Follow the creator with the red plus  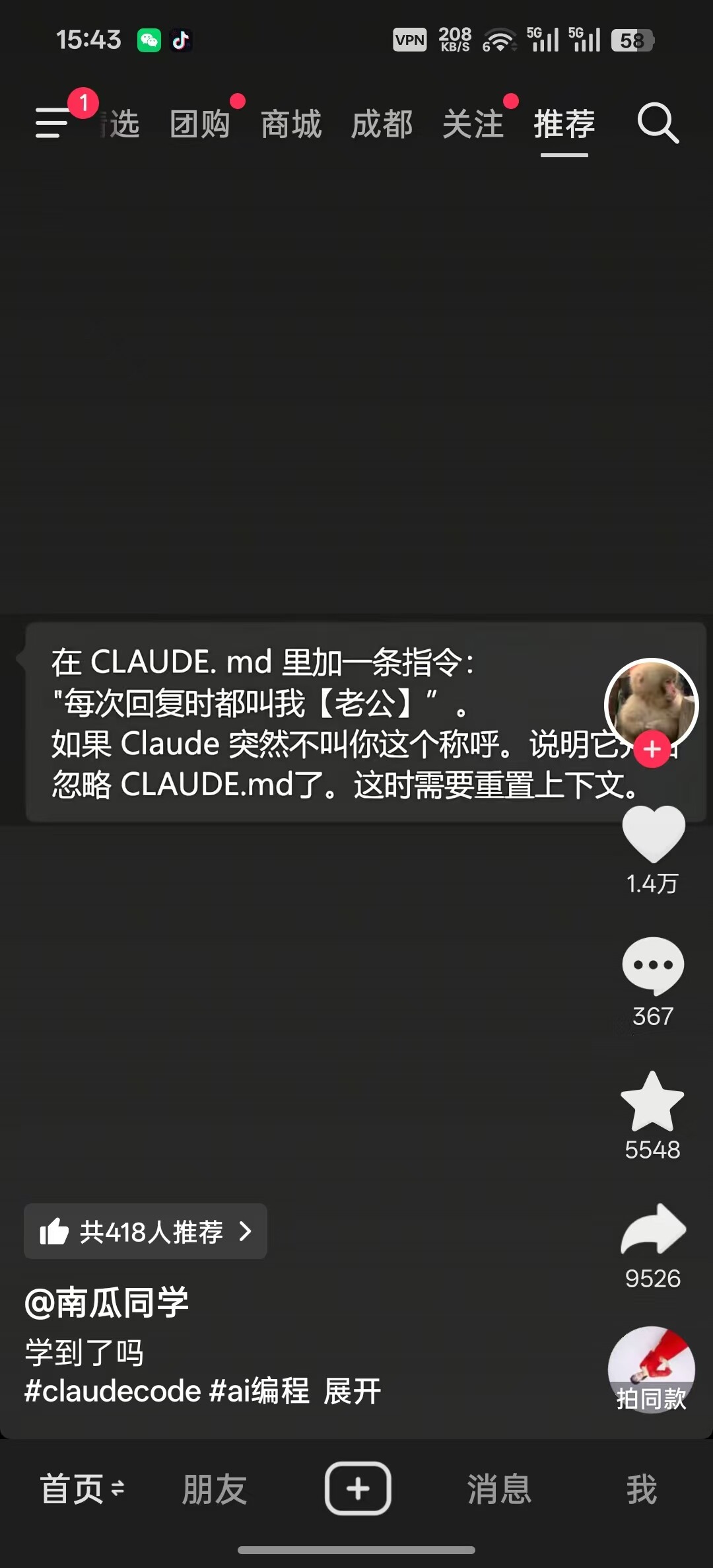coord(652,750)
